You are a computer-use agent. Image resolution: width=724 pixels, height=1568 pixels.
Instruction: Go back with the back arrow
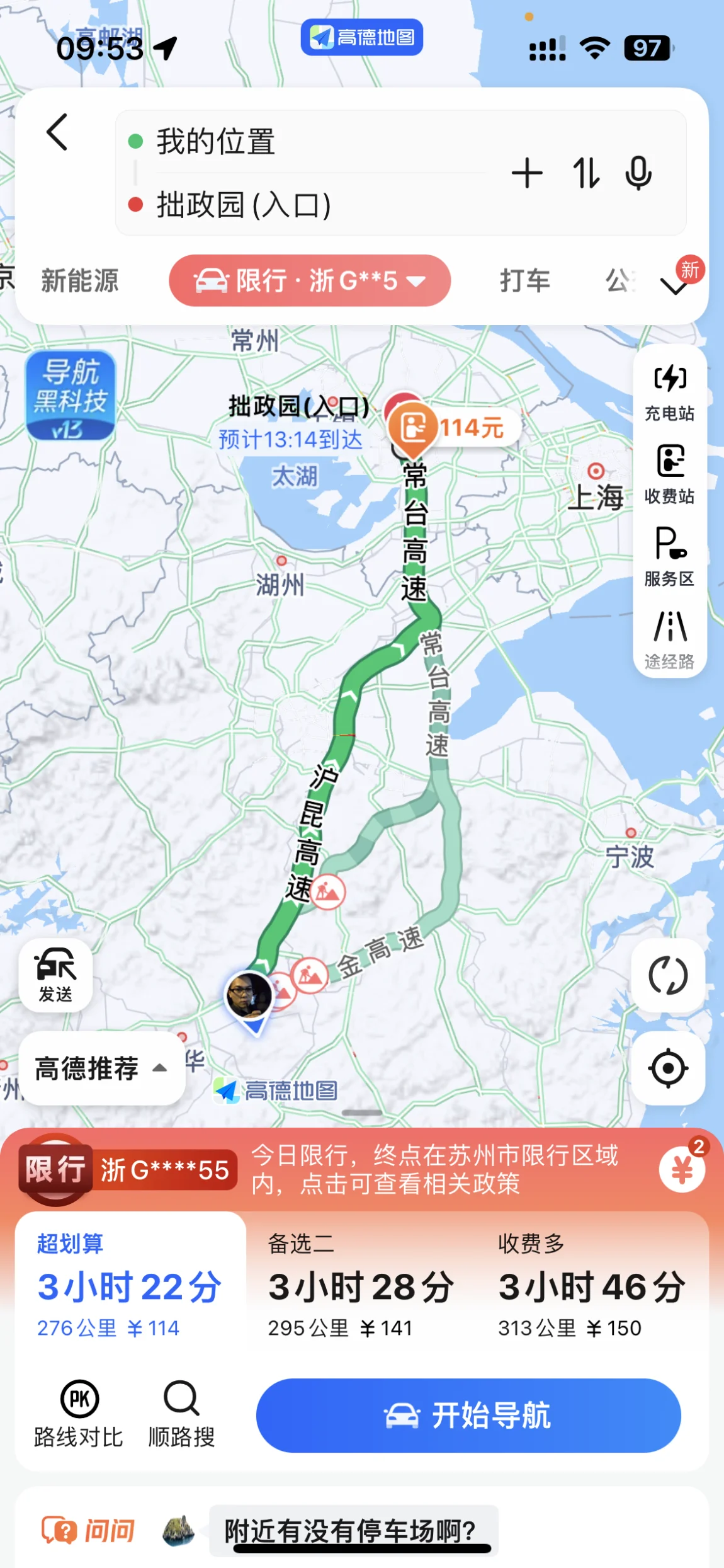click(x=57, y=132)
